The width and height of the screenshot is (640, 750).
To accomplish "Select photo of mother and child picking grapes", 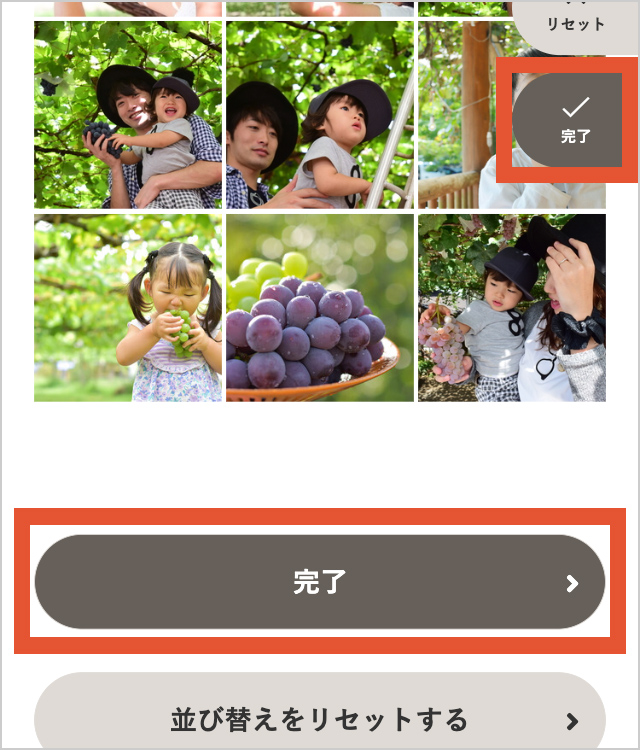I will click(x=512, y=308).
